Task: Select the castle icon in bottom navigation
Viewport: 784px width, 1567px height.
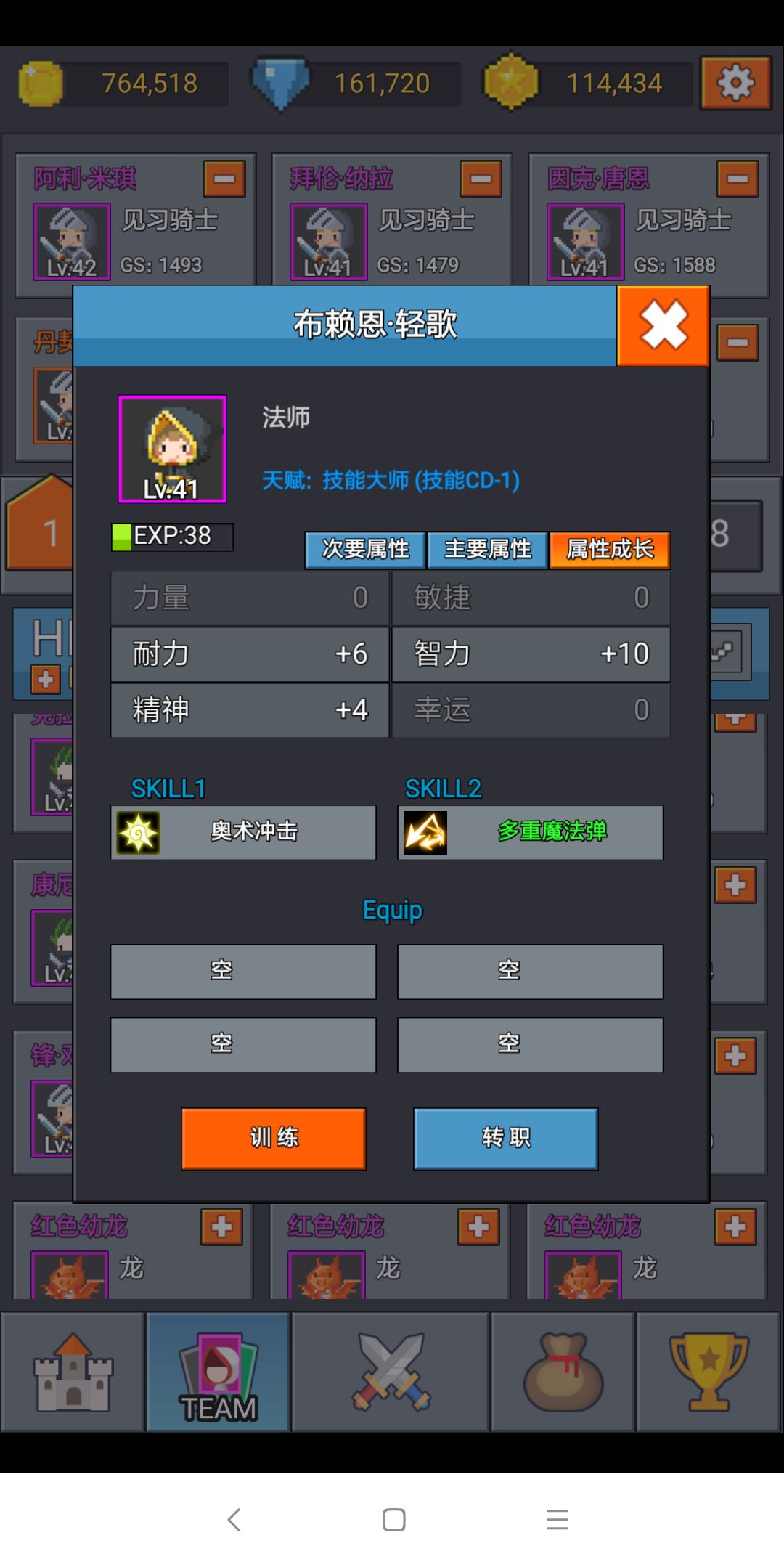Action: pos(71,1372)
